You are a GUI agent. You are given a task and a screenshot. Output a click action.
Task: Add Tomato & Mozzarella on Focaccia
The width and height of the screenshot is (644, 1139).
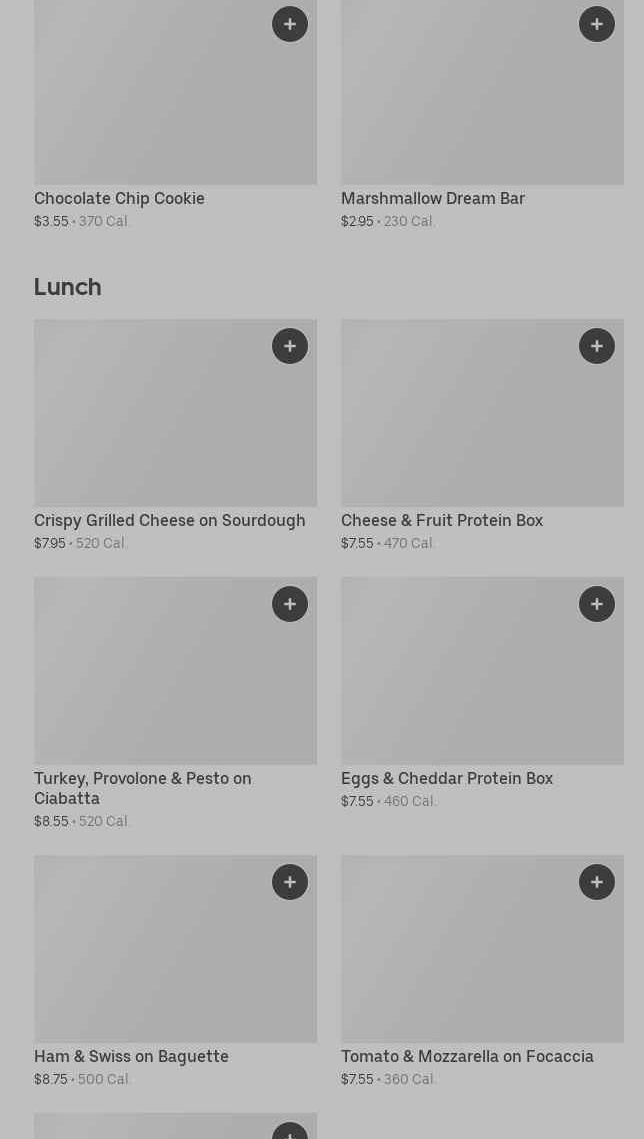pos(597,882)
